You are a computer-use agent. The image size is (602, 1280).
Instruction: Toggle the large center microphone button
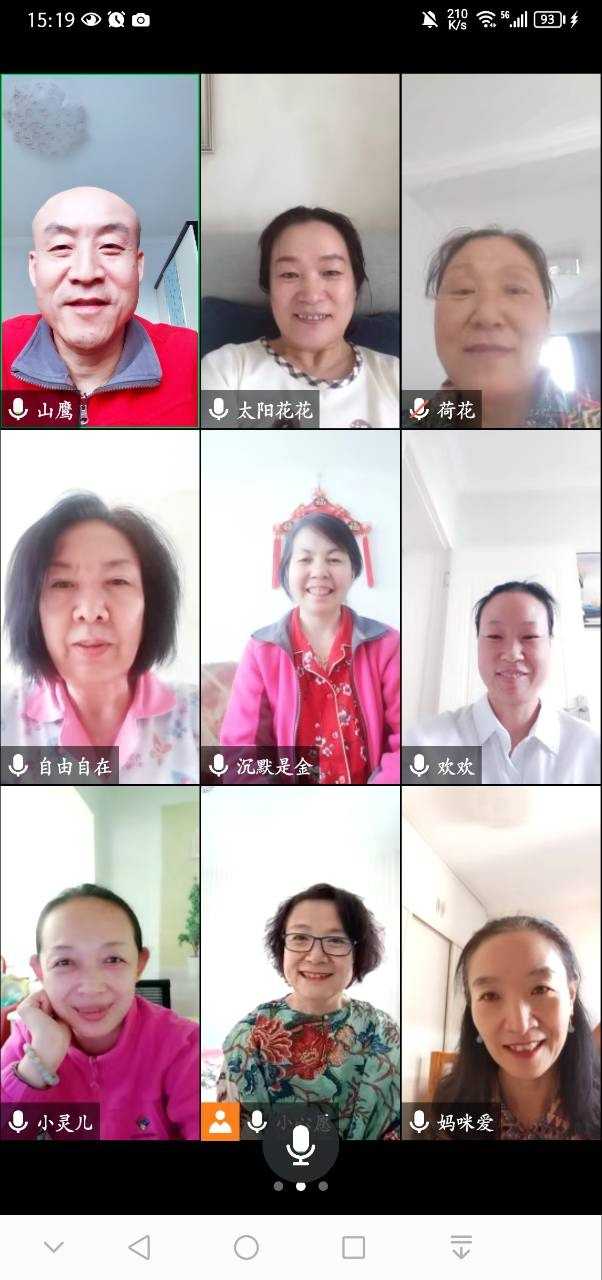(300, 1148)
